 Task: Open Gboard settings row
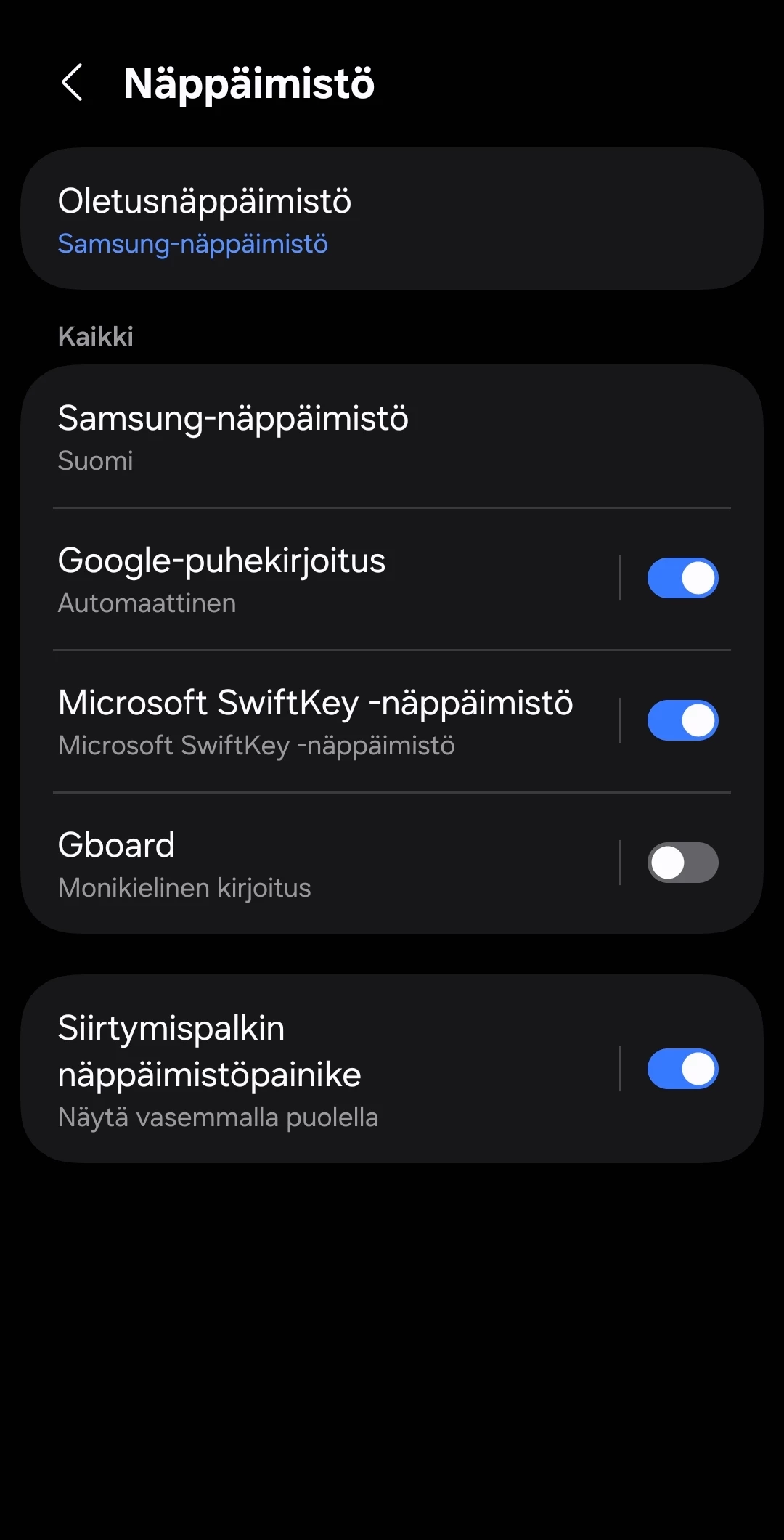[327, 864]
